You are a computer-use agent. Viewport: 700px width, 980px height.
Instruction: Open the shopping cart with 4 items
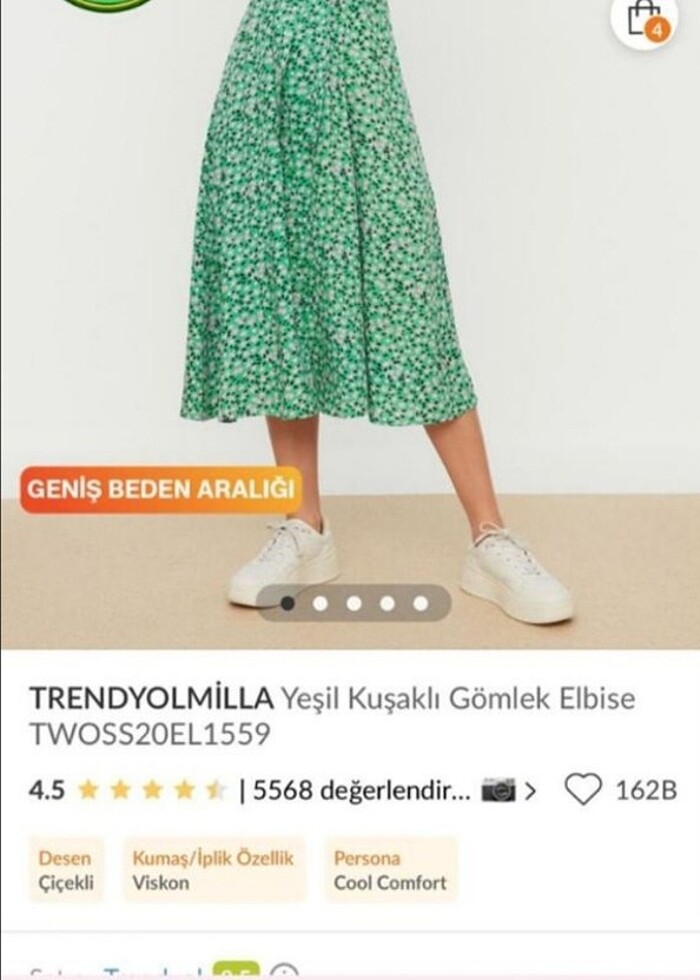click(644, 20)
